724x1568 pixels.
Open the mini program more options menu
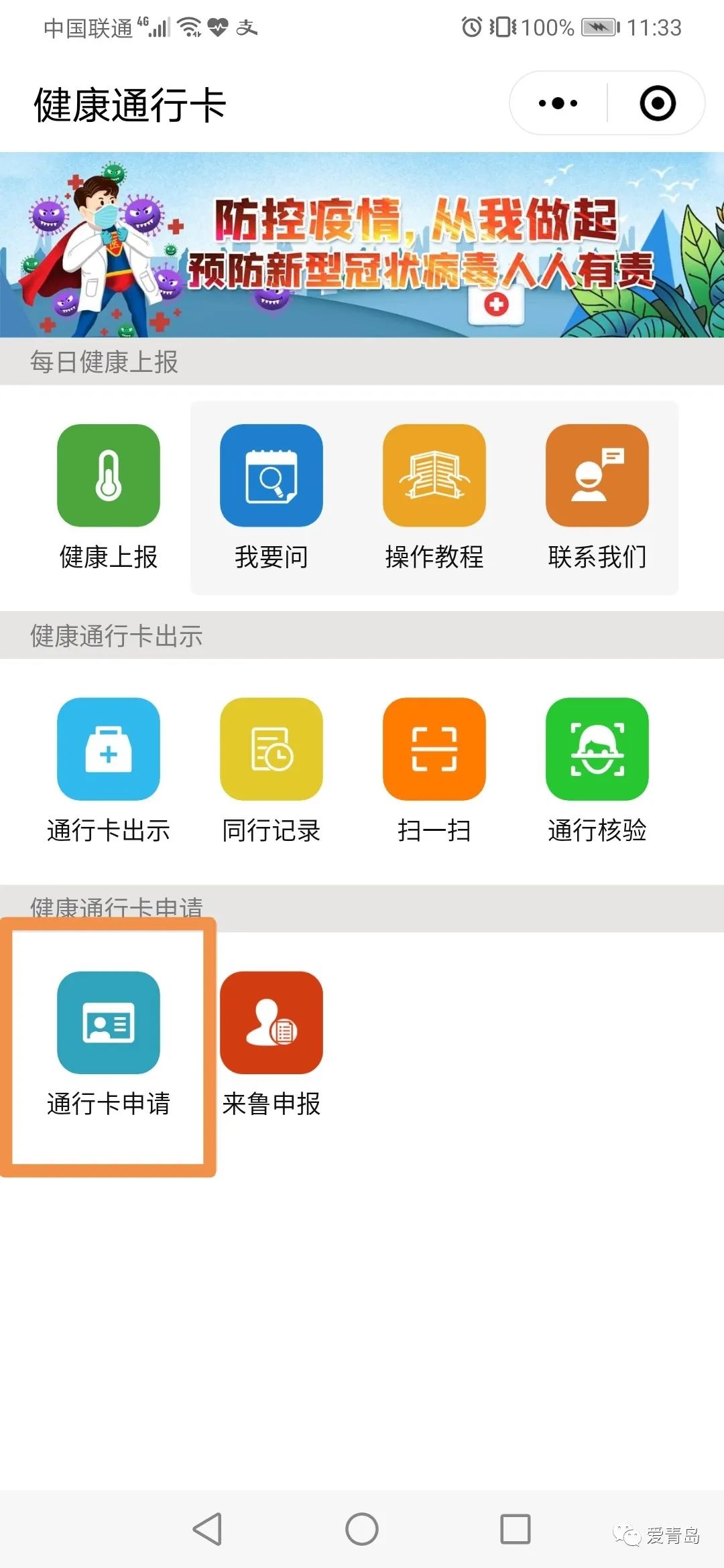coord(558,103)
